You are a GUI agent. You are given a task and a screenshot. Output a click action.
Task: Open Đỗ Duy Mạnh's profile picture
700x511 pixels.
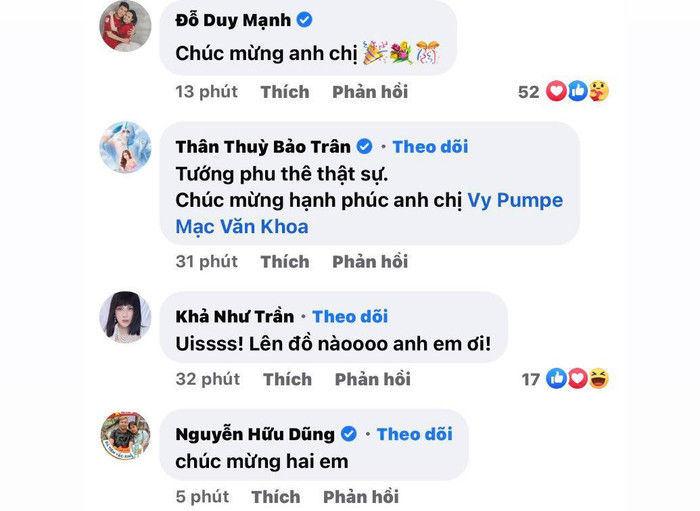[x=125, y=26]
